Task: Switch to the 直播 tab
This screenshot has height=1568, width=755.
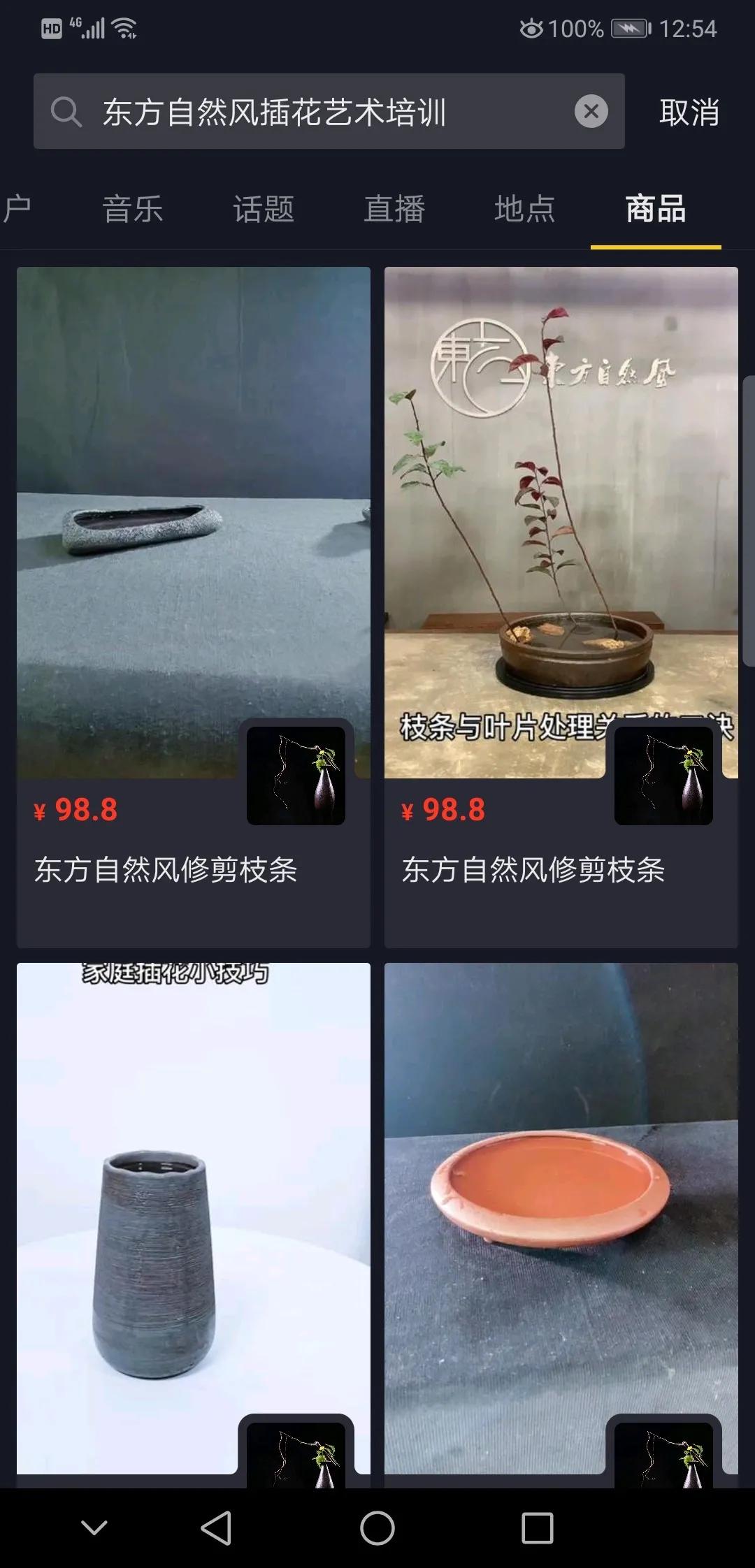Action: tap(394, 209)
